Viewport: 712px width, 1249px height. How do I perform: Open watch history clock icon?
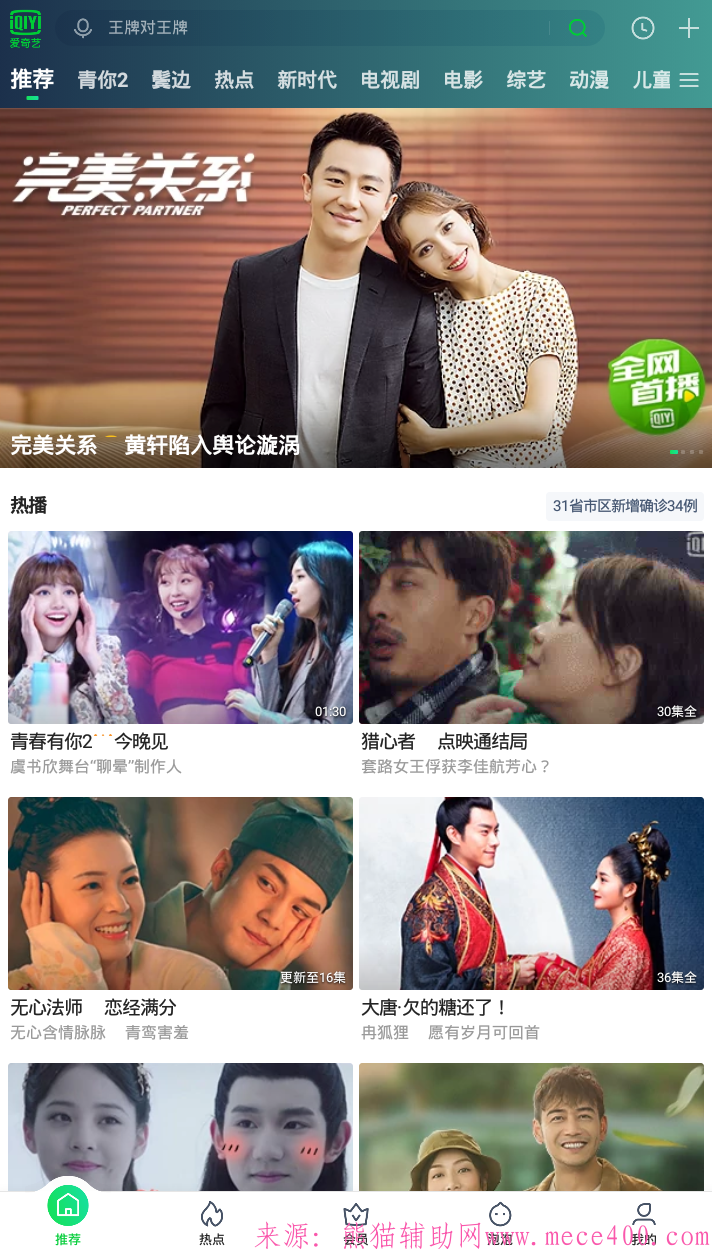pos(643,28)
